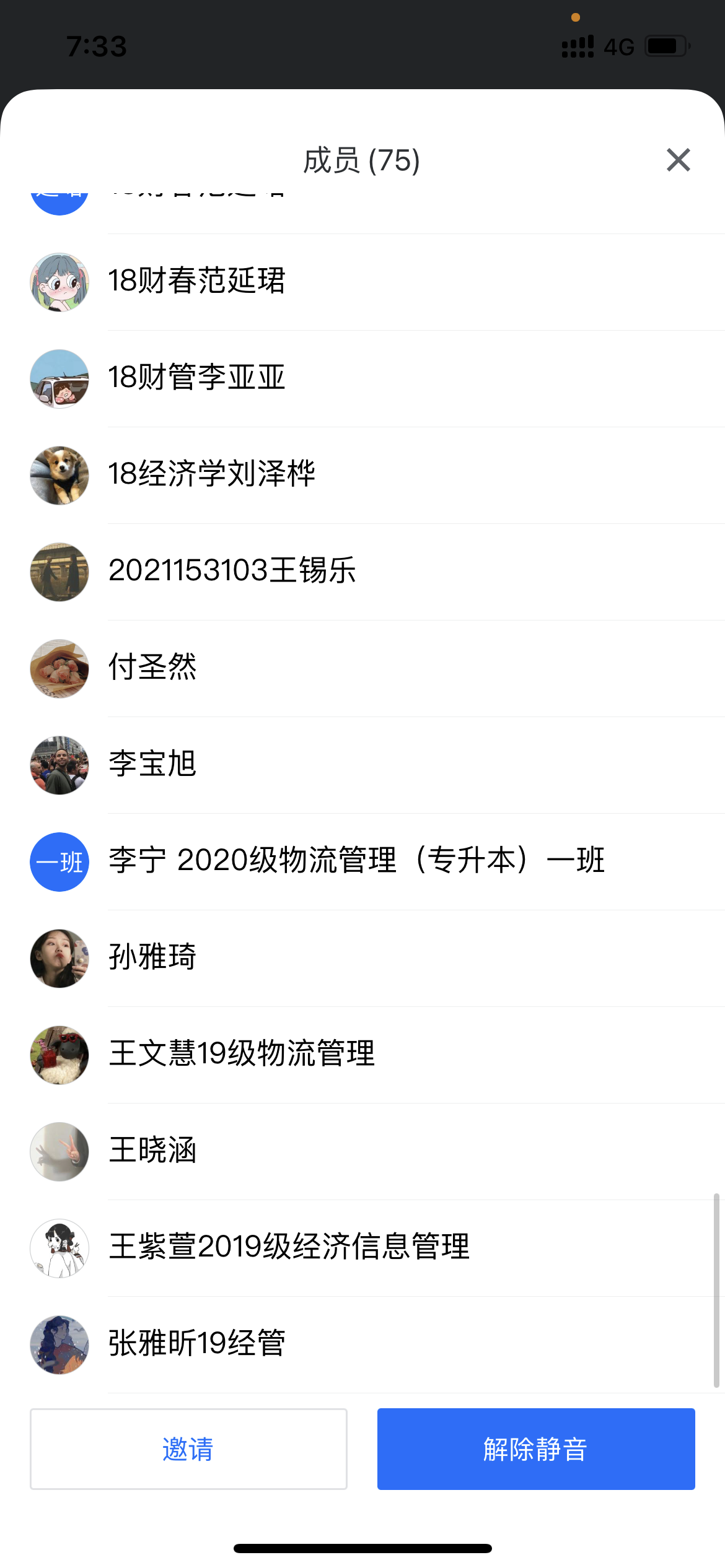
Task: Select member 王晓涵
Action: point(152,1151)
